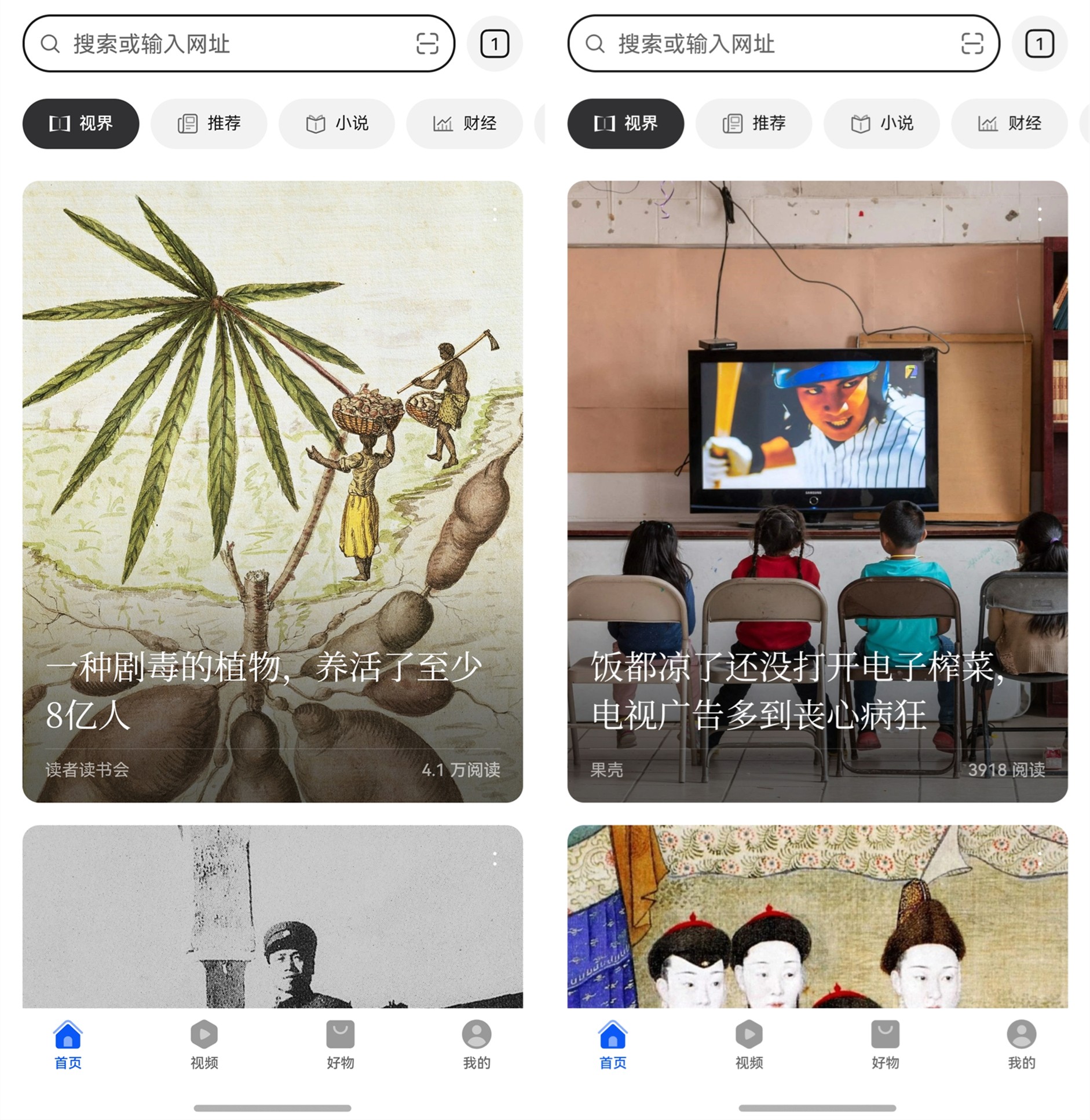Open the more options dots on the 果壳 card
The image size is (1090, 1120).
click(1040, 214)
